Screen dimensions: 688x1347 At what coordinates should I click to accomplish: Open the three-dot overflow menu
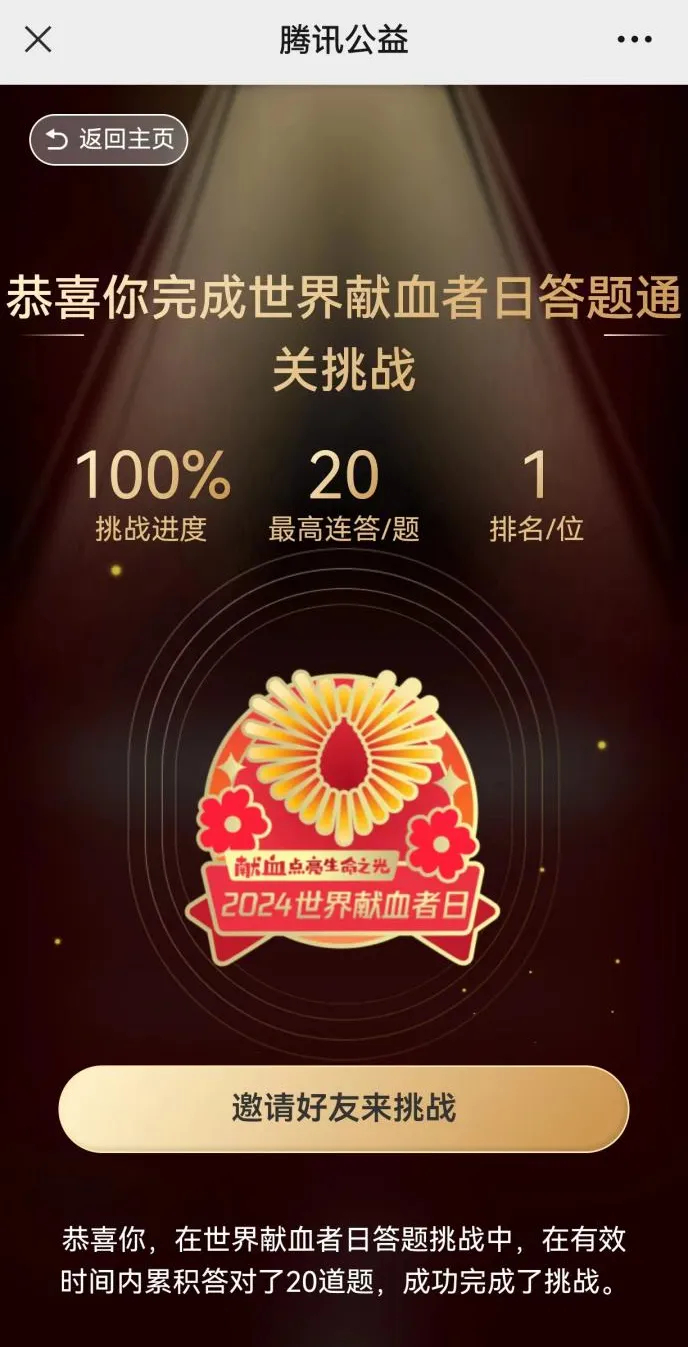click(x=634, y=40)
